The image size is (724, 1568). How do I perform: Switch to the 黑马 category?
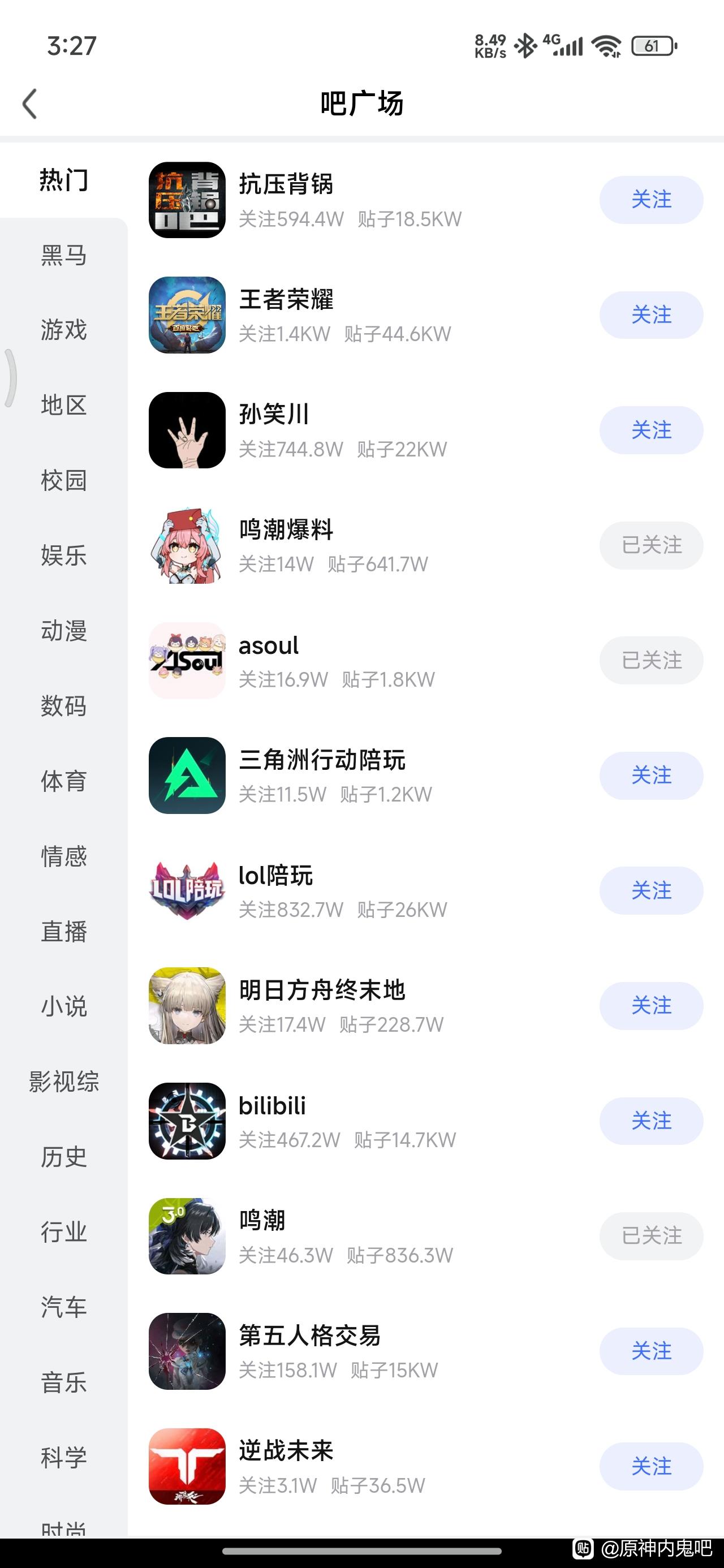(63, 255)
